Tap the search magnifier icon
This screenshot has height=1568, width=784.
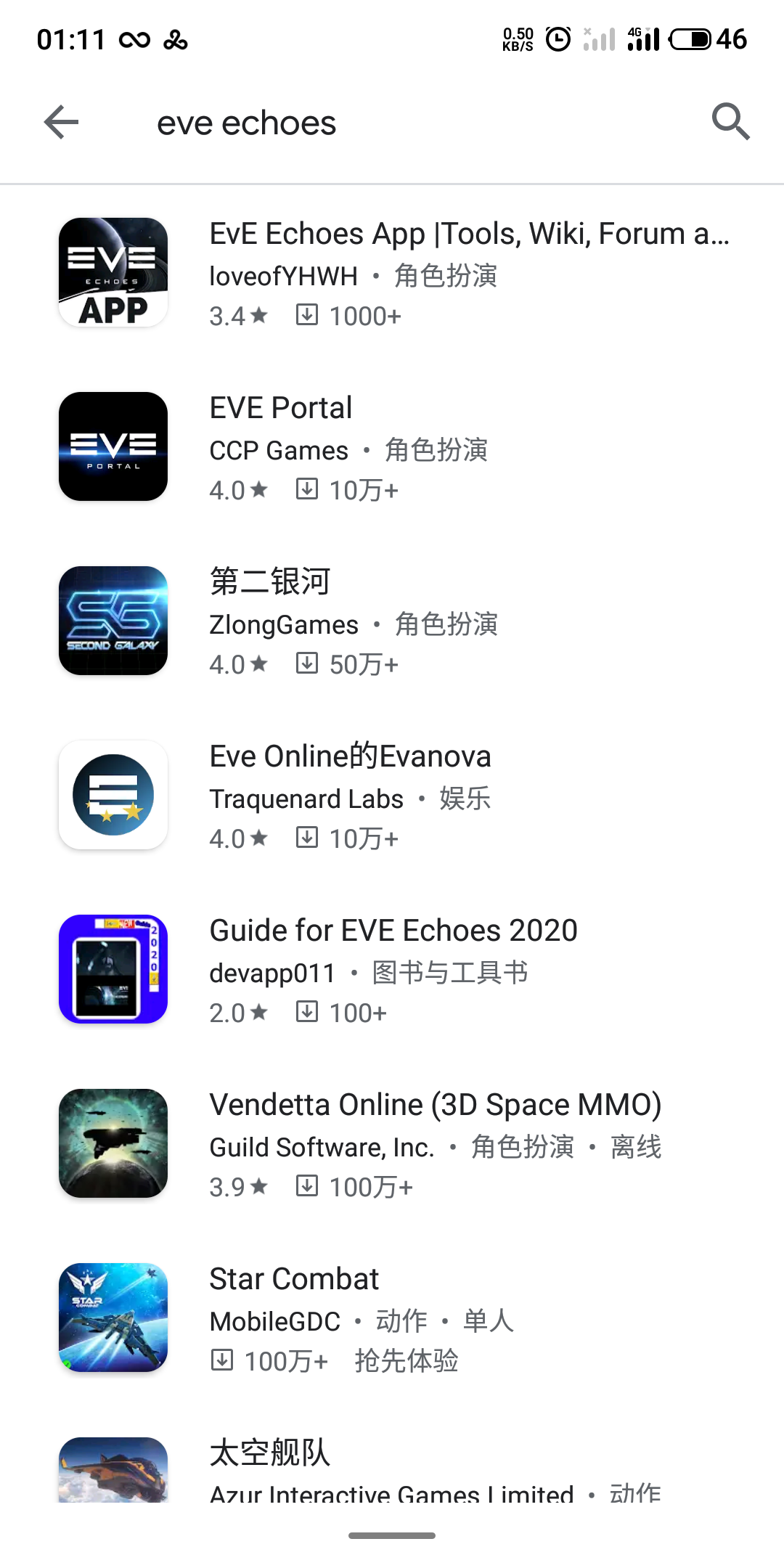(x=730, y=122)
